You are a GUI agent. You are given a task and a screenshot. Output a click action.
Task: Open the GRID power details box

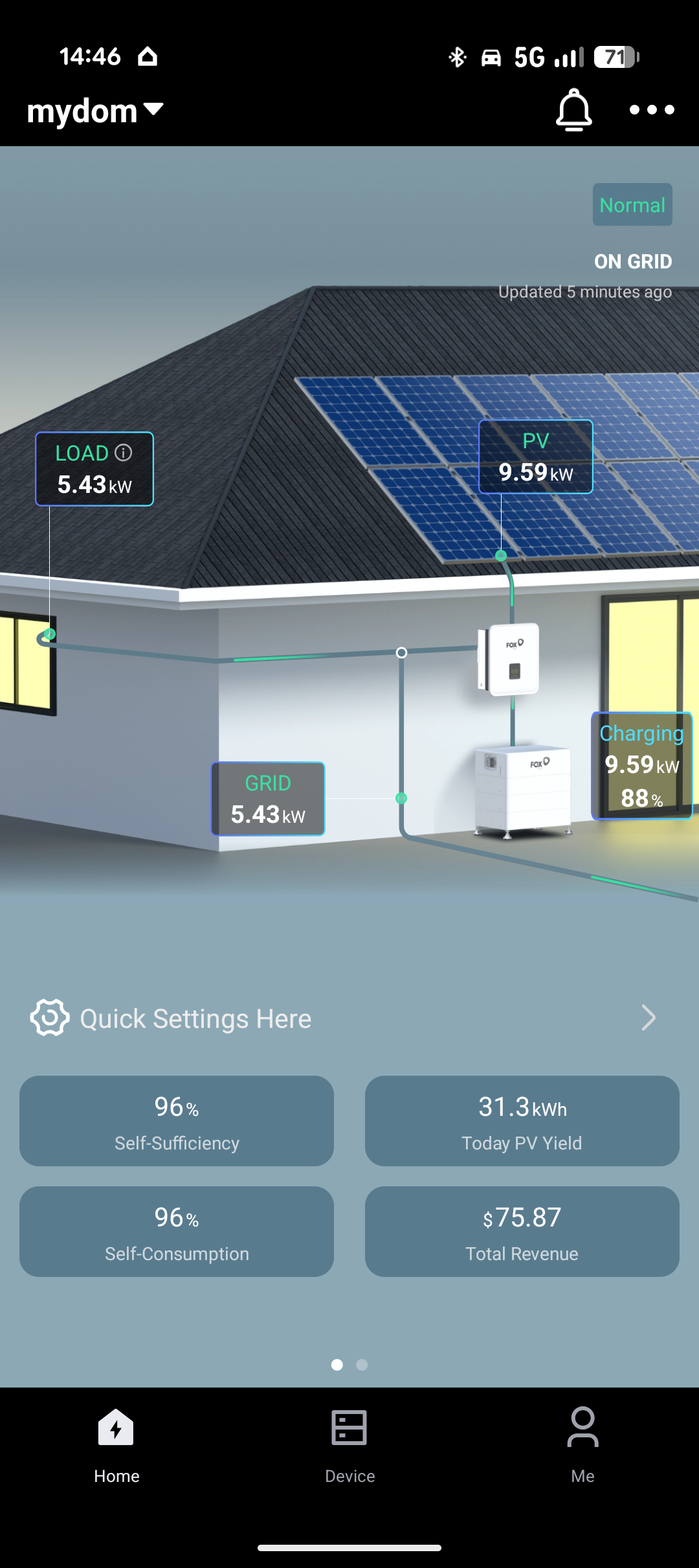[x=268, y=799]
